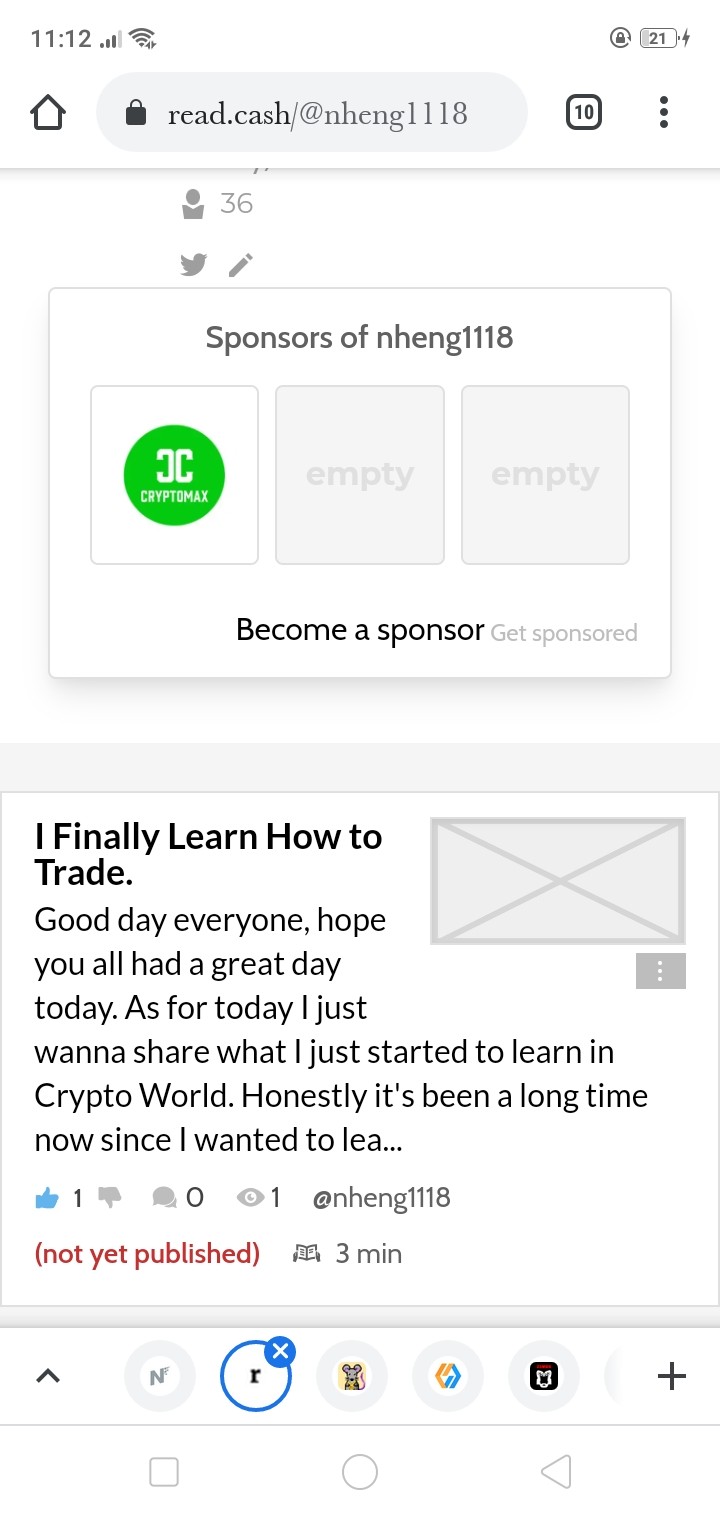
Task: Dislike the article with the thumbs down
Action: pyautogui.click(x=110, y=1197)
